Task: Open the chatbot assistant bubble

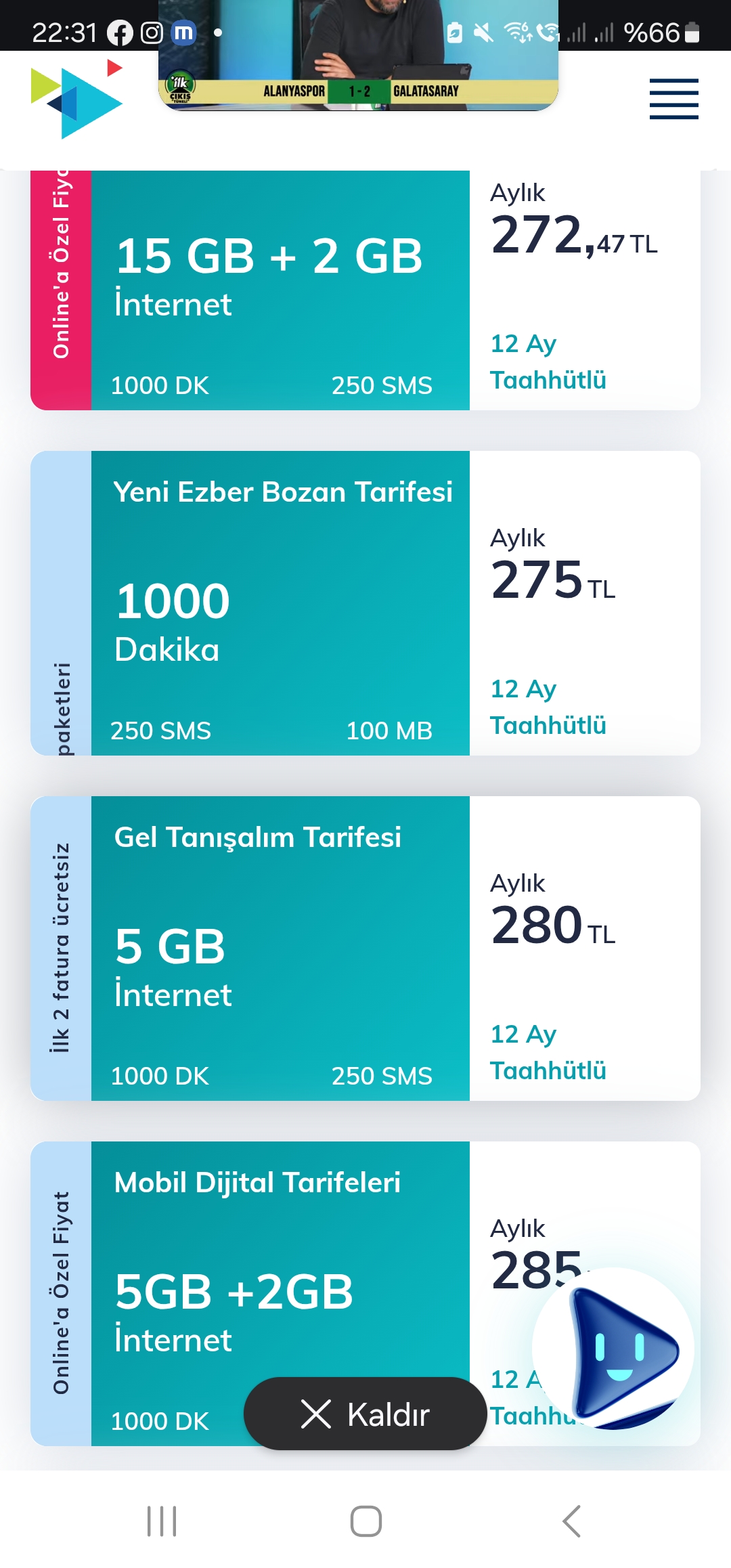Action: (x=613, y=1349)
